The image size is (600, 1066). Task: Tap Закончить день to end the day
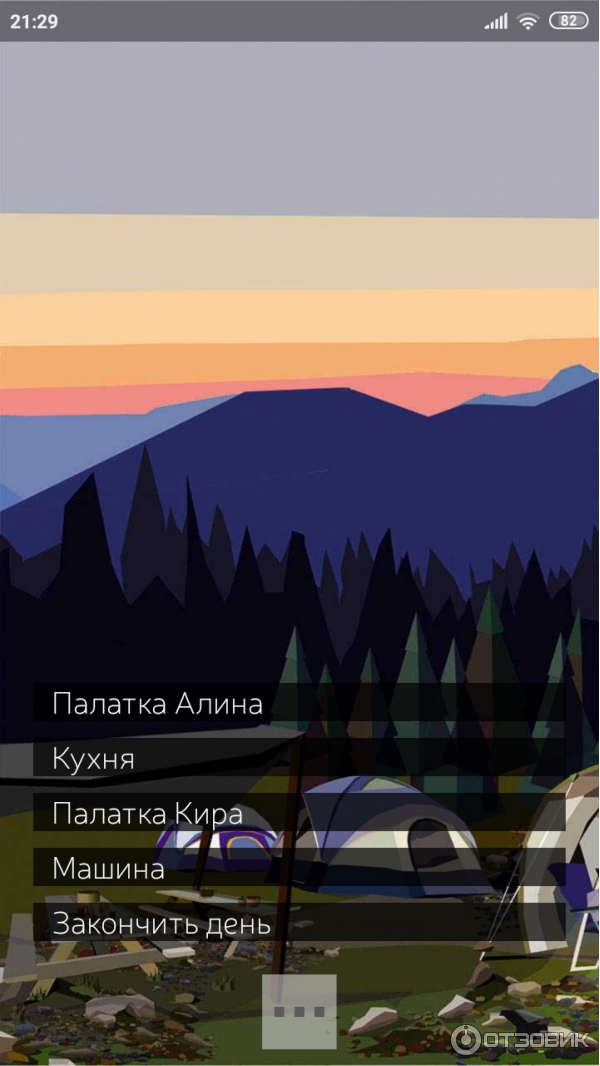click(298, 922)
